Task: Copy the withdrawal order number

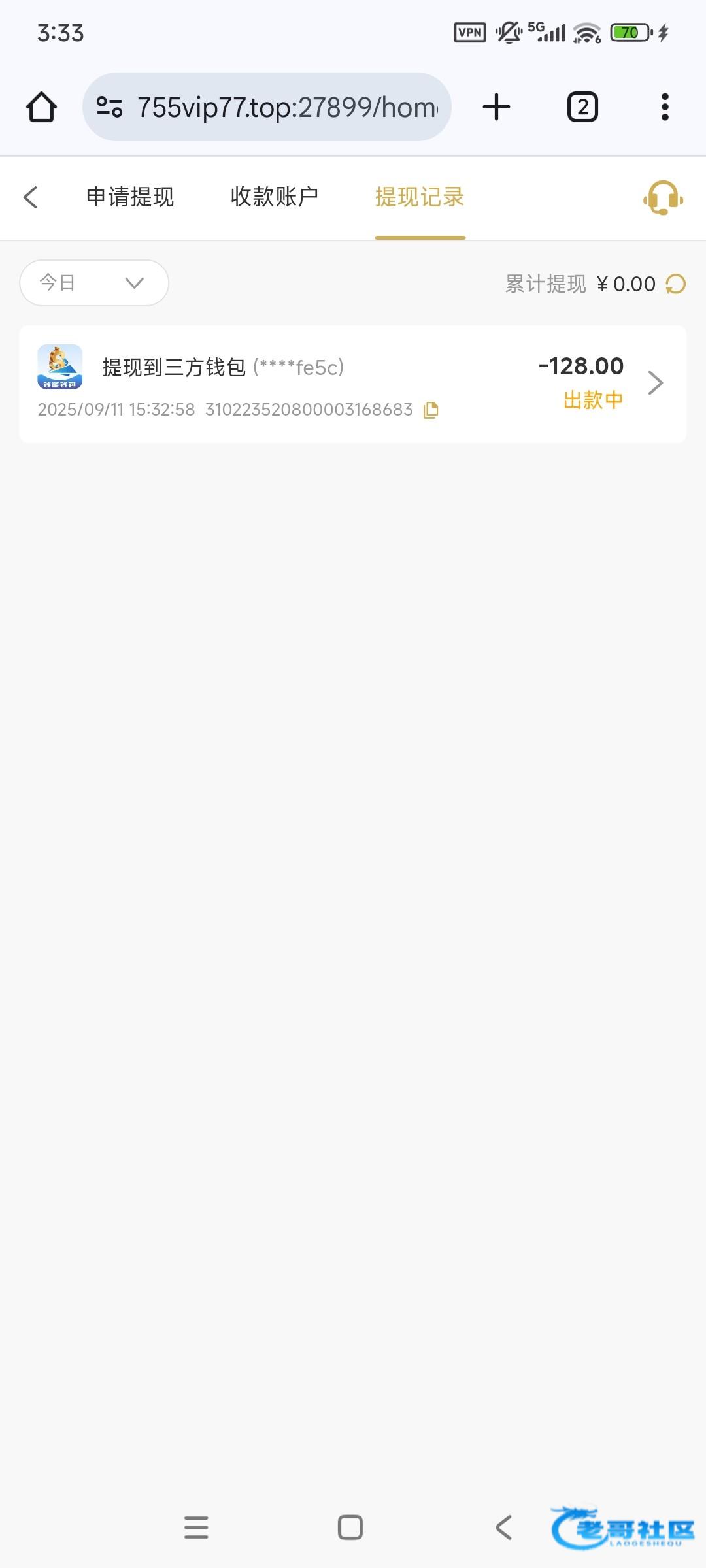Action: 431,410
